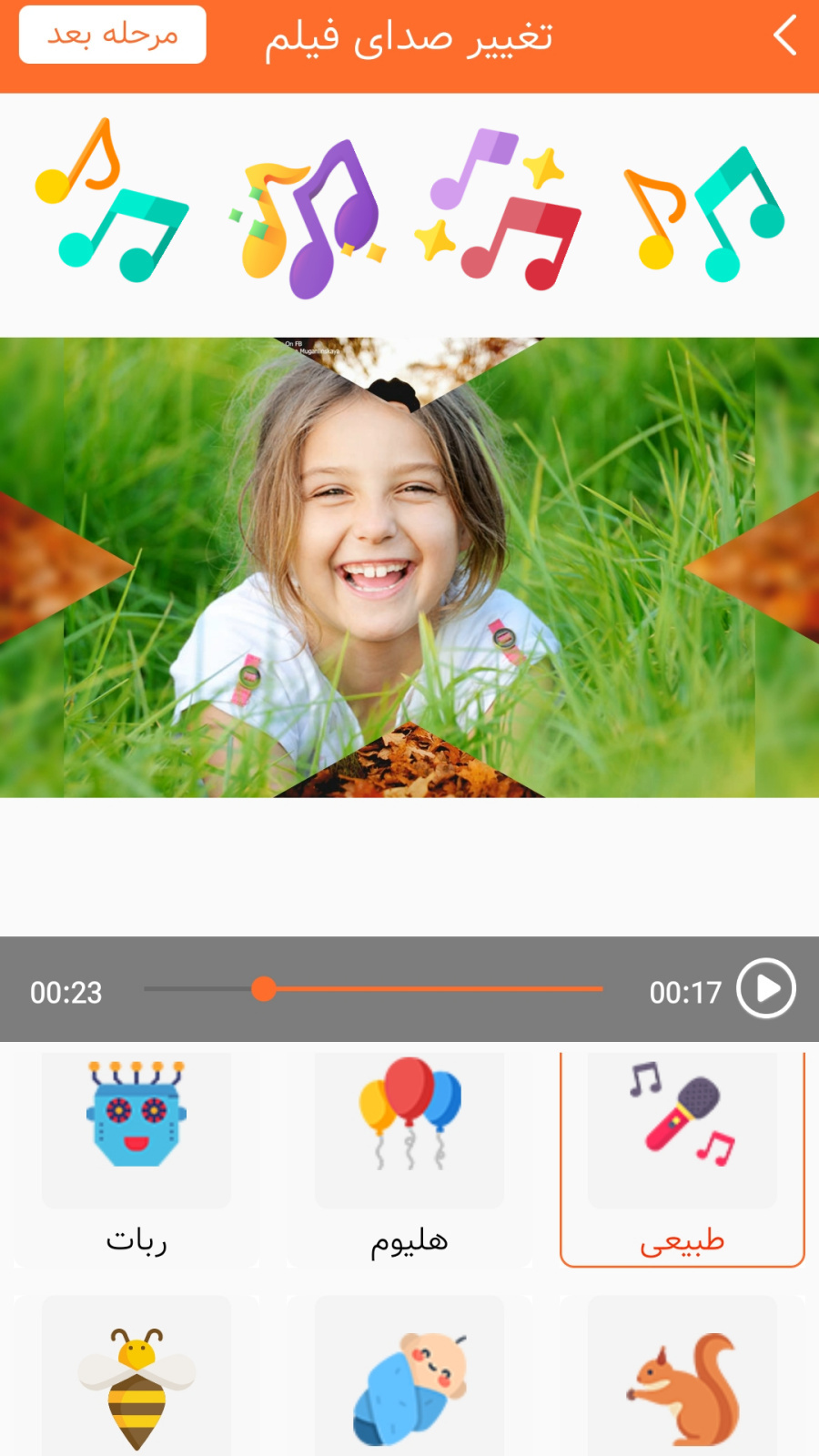
Task: Play the video preview
Action: coord(765,988)
